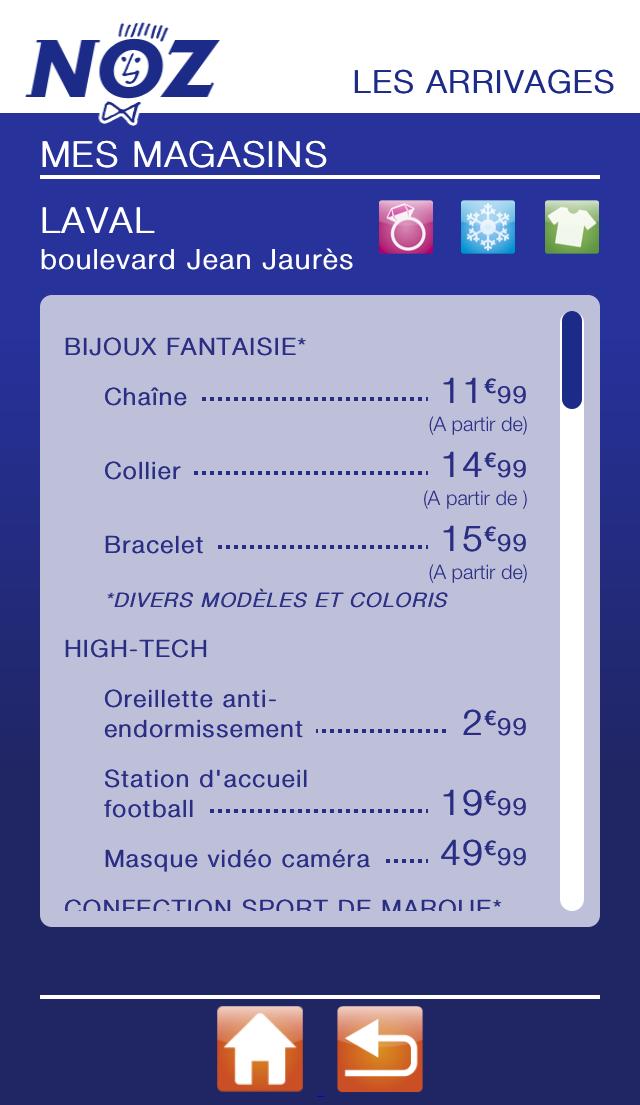Go to the home screen
Image resolution: width=640 pixels, height=1105 pixels.
click(x=260, y=1048)
